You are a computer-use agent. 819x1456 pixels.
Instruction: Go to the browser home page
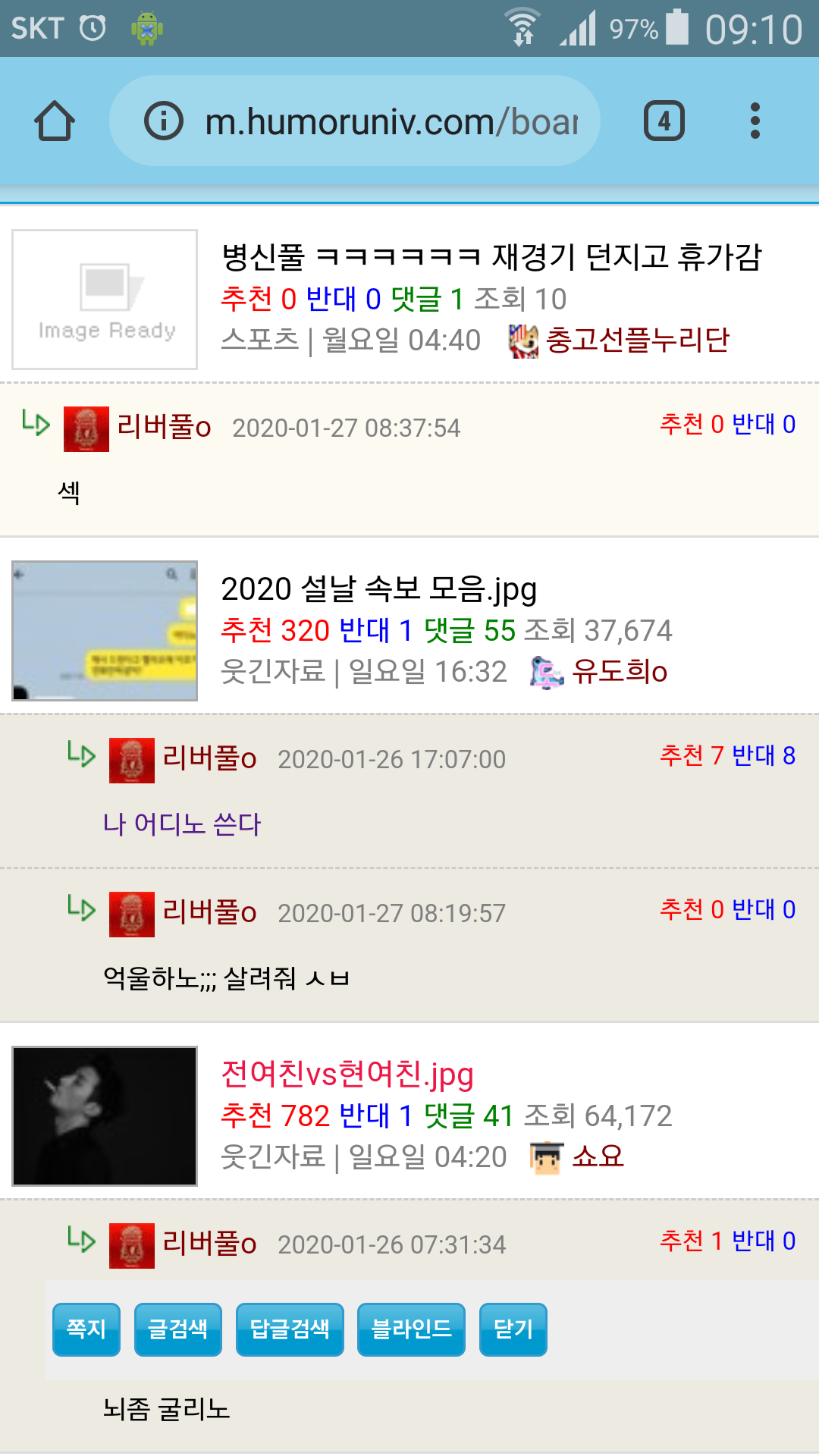pos(55,121)
